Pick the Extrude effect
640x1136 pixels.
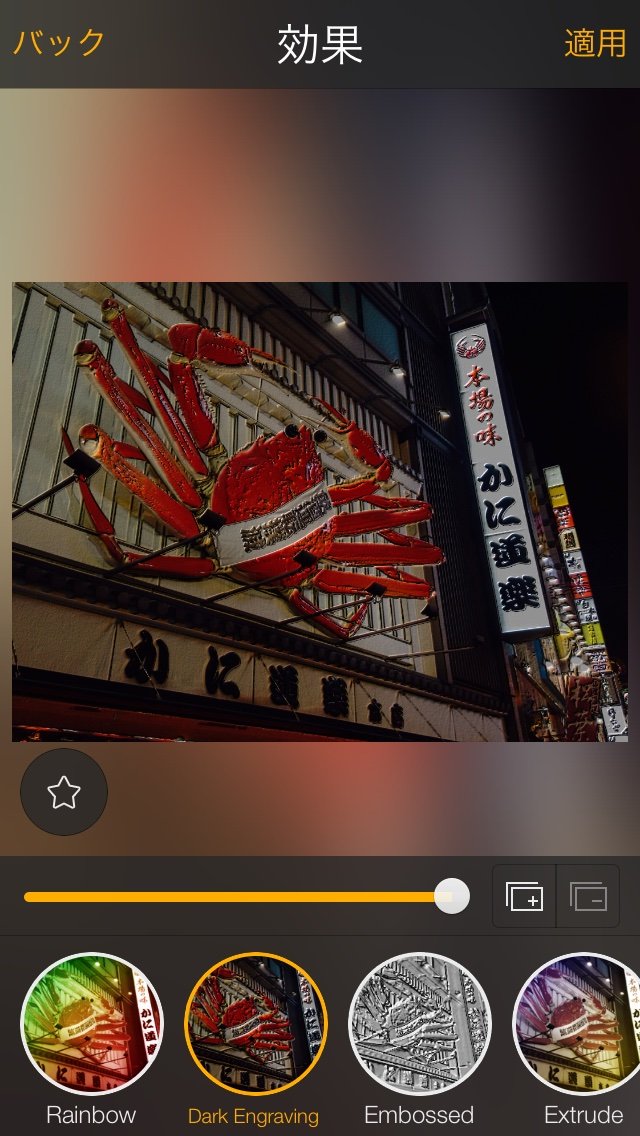[x=580, y=1024]
